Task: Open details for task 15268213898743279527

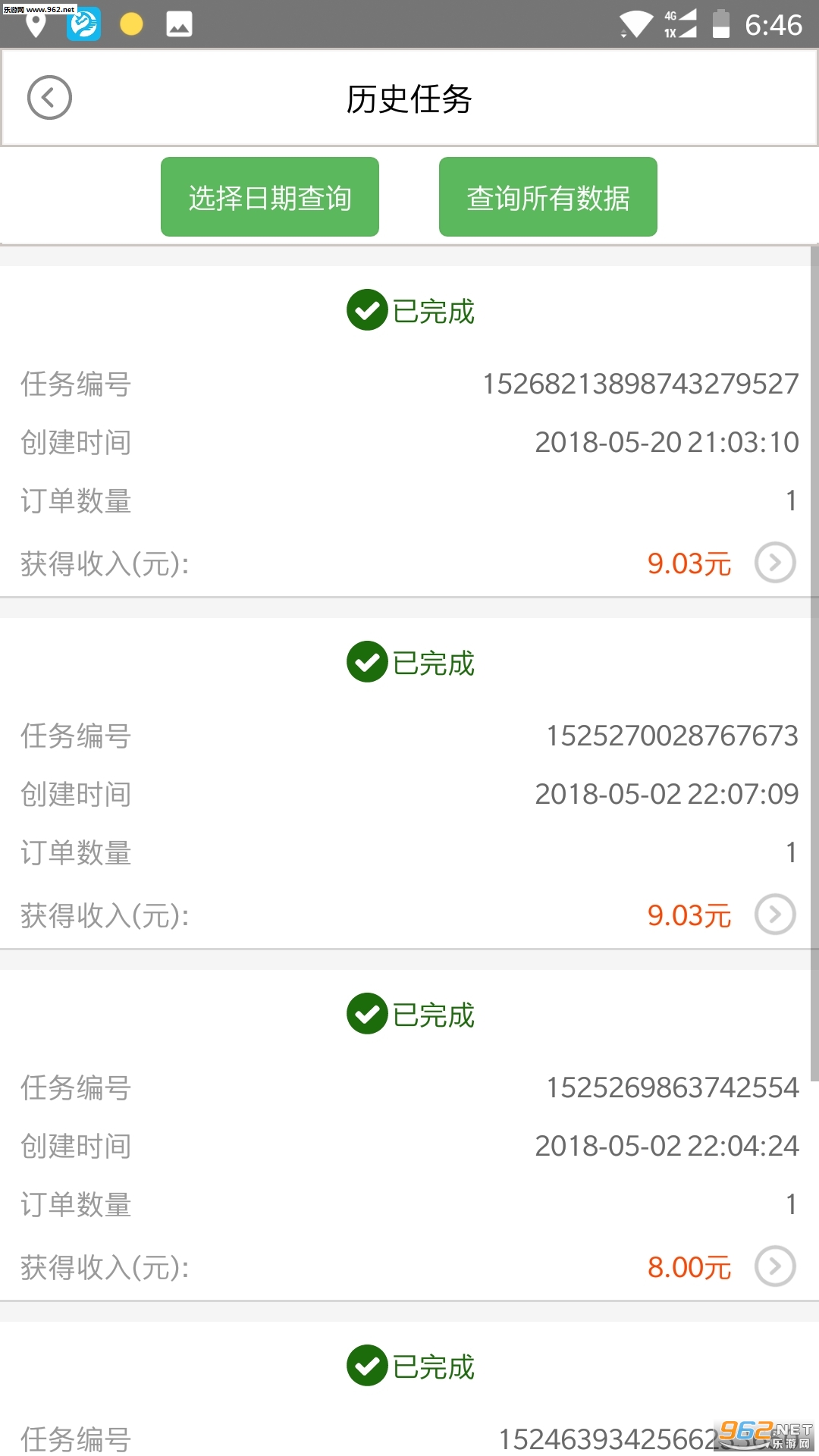Action: point(774,563)
